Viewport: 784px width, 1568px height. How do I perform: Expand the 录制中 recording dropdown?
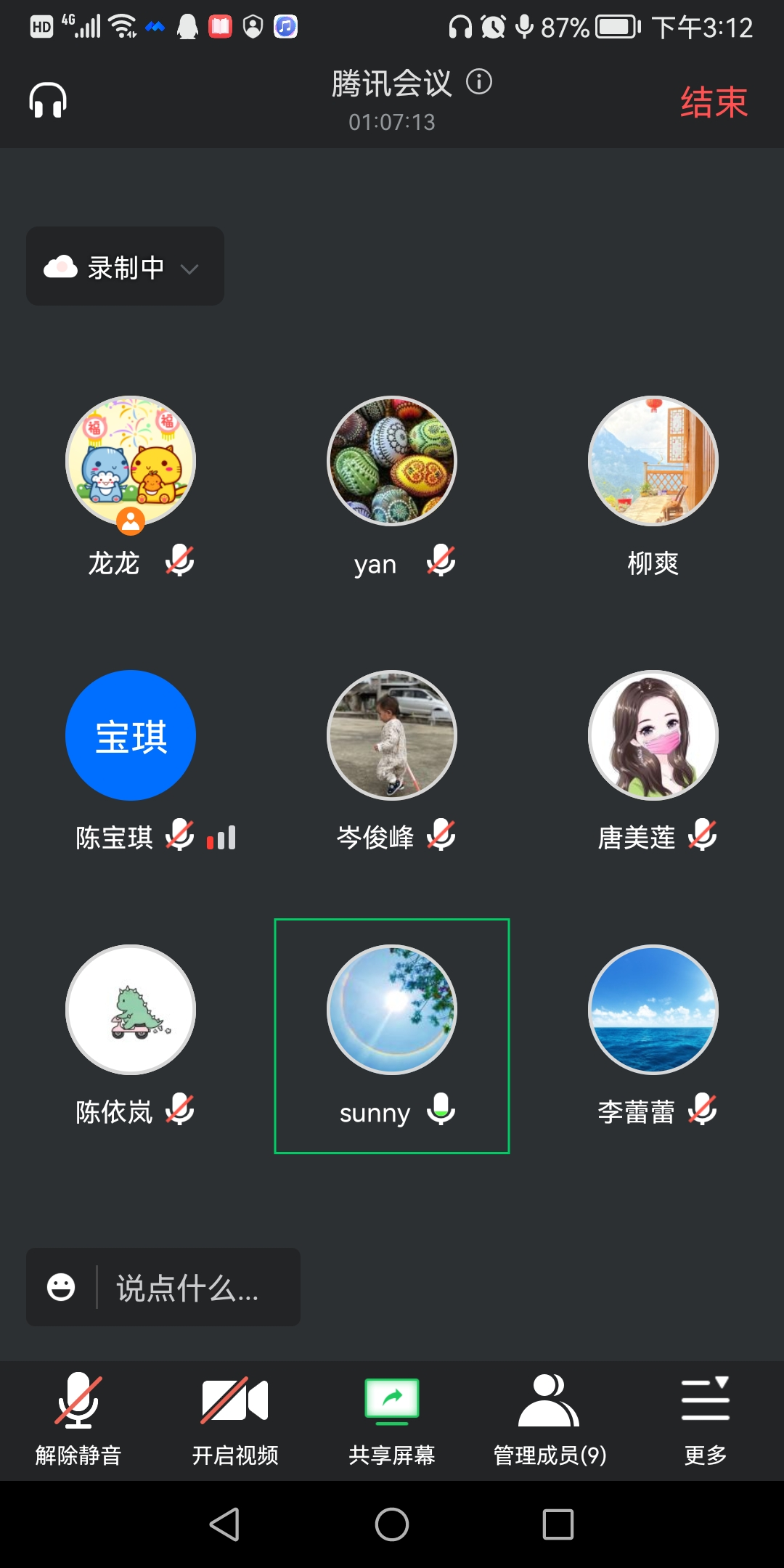click(125, 266)
